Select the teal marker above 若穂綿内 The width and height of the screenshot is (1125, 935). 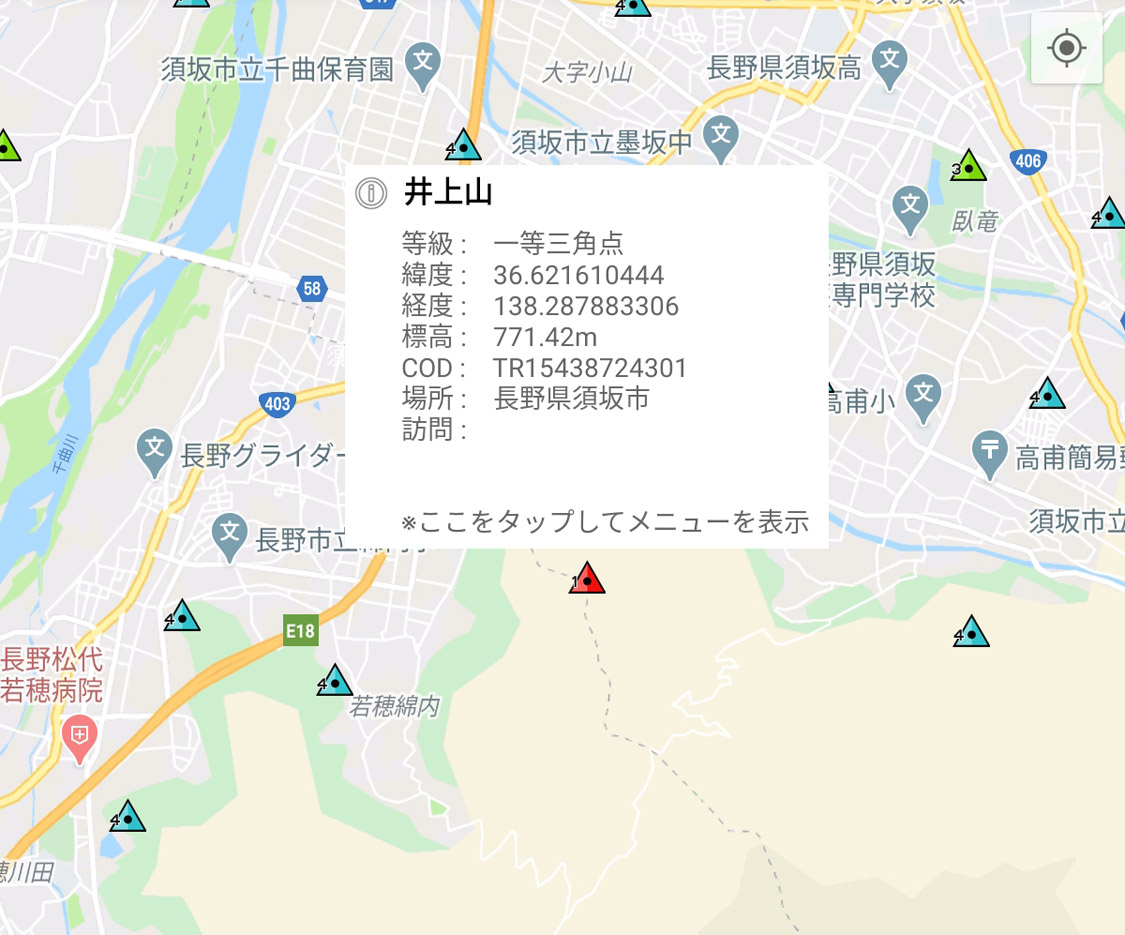coord(335,681)
